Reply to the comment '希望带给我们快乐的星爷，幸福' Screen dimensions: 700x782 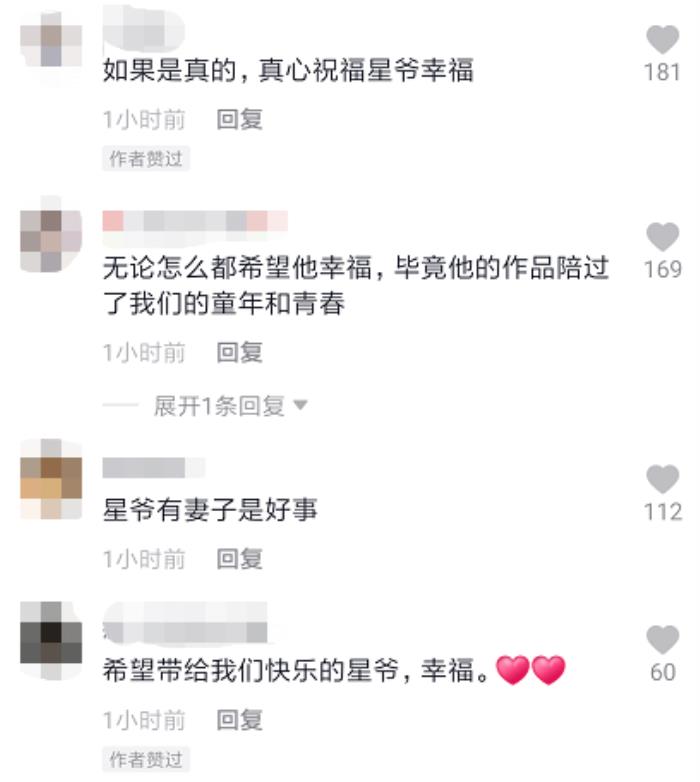(x=240, y=719)
